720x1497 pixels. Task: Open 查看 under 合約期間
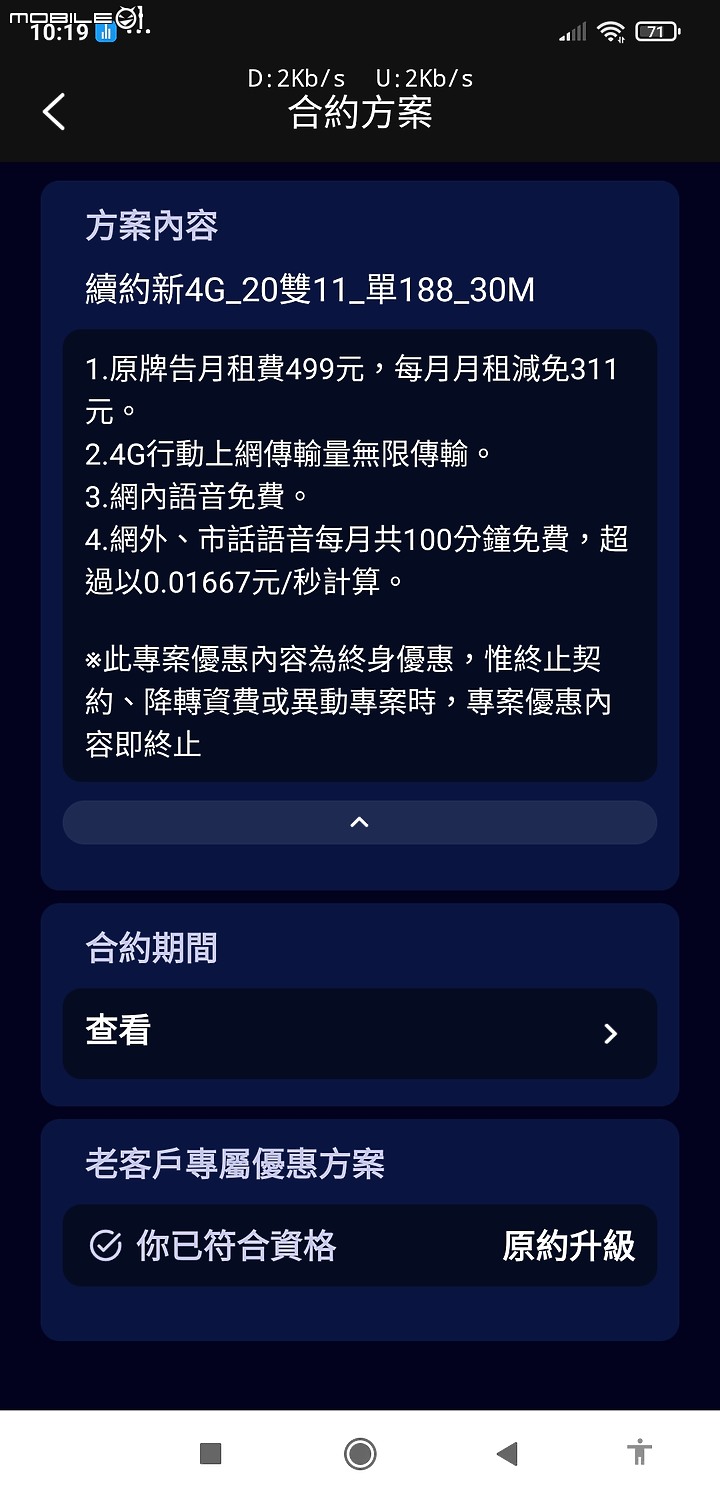click(359, 1033)
